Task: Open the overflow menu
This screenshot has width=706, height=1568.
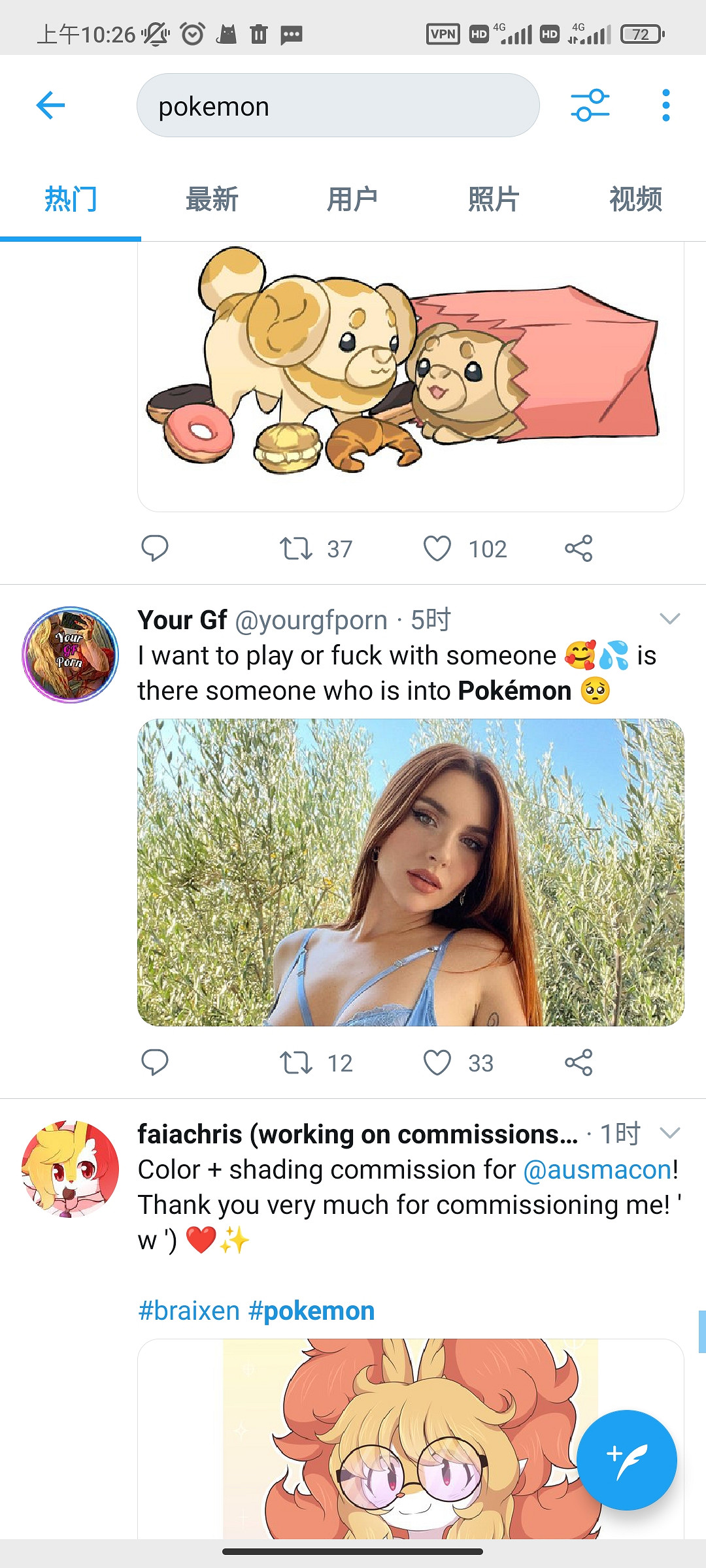Action: click(x=665, y=105)
